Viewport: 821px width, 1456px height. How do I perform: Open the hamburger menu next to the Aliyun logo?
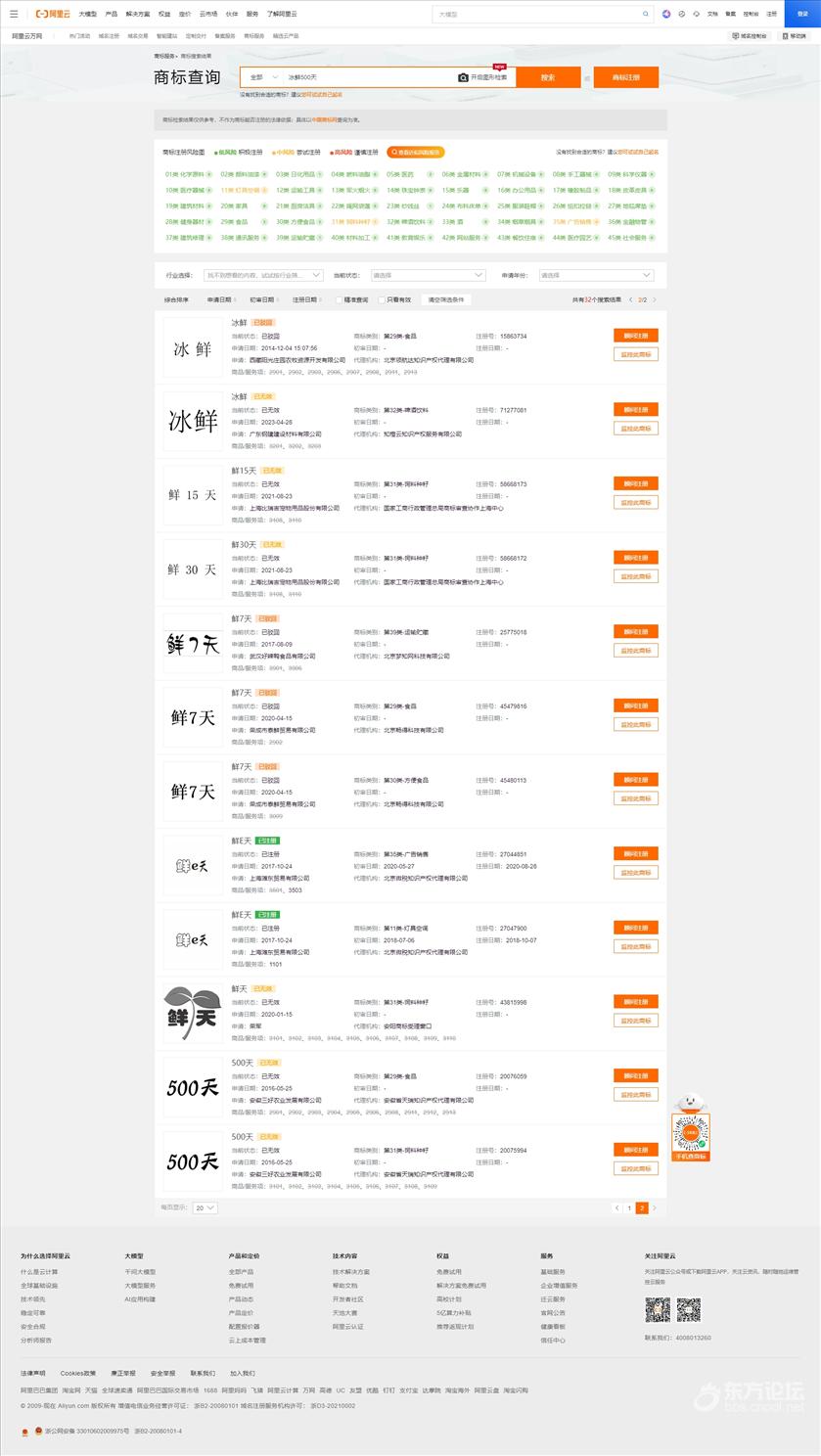[14, 15]
